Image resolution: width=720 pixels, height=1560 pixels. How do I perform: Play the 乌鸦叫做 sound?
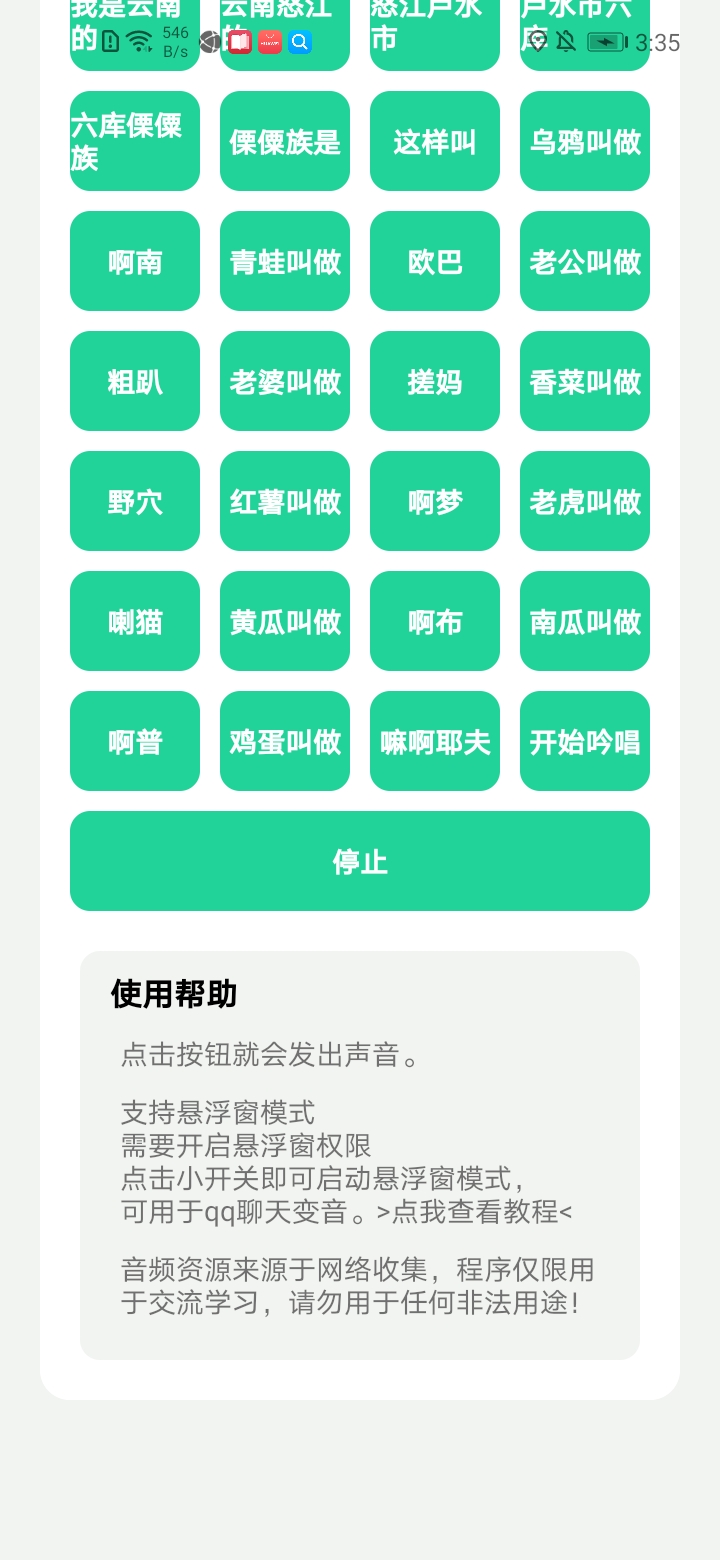click(585, 141)
